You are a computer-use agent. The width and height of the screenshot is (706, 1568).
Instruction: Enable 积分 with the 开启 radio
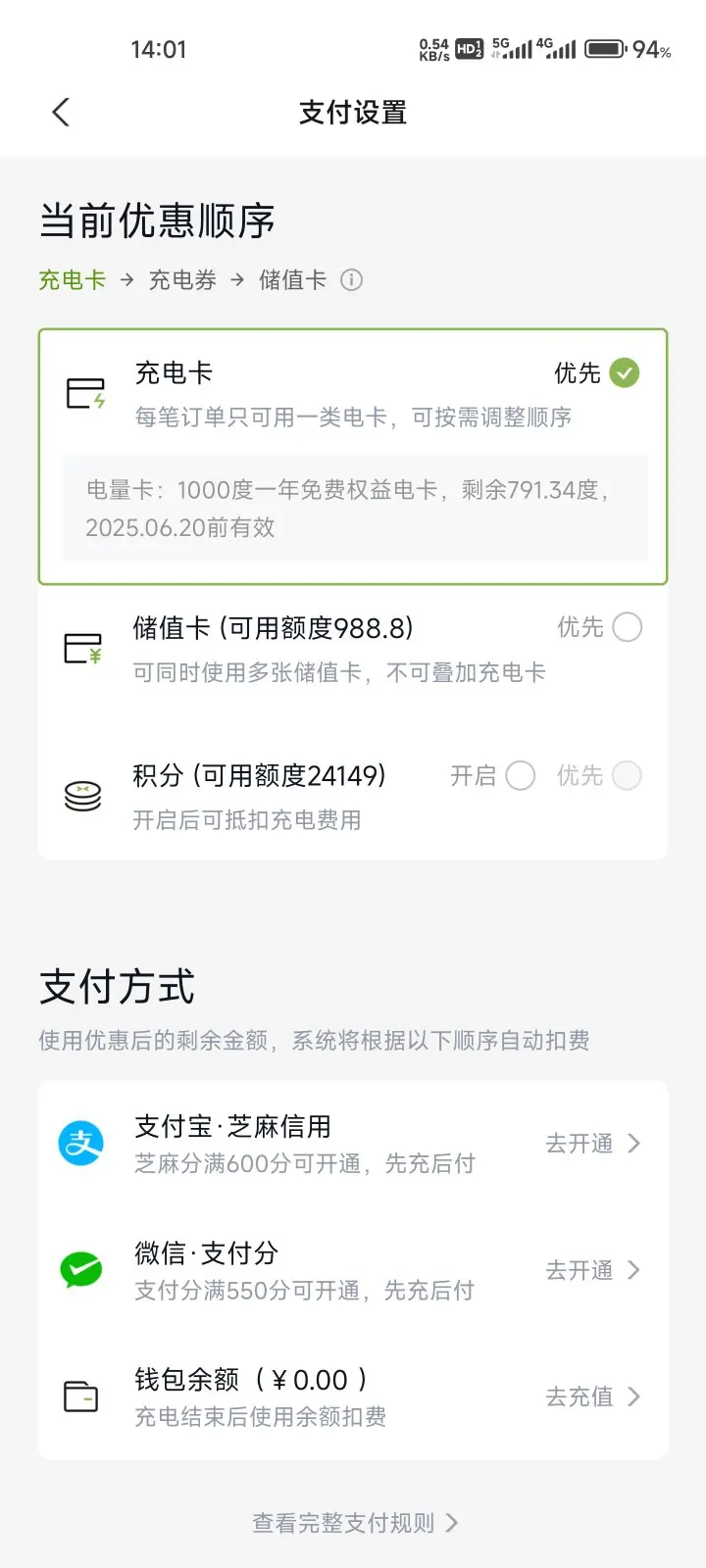520,776
